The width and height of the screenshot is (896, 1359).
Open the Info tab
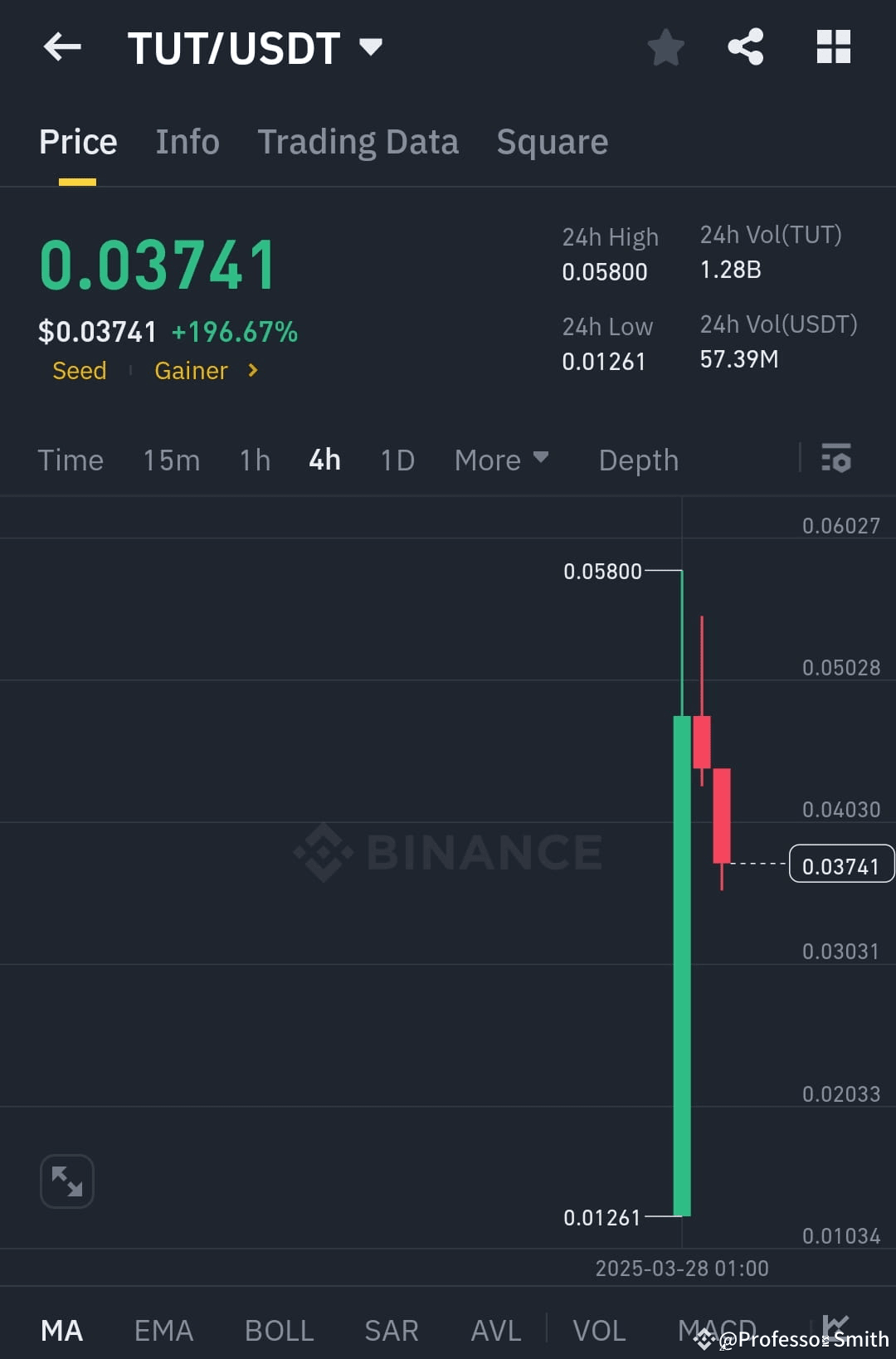pos(187,141)
